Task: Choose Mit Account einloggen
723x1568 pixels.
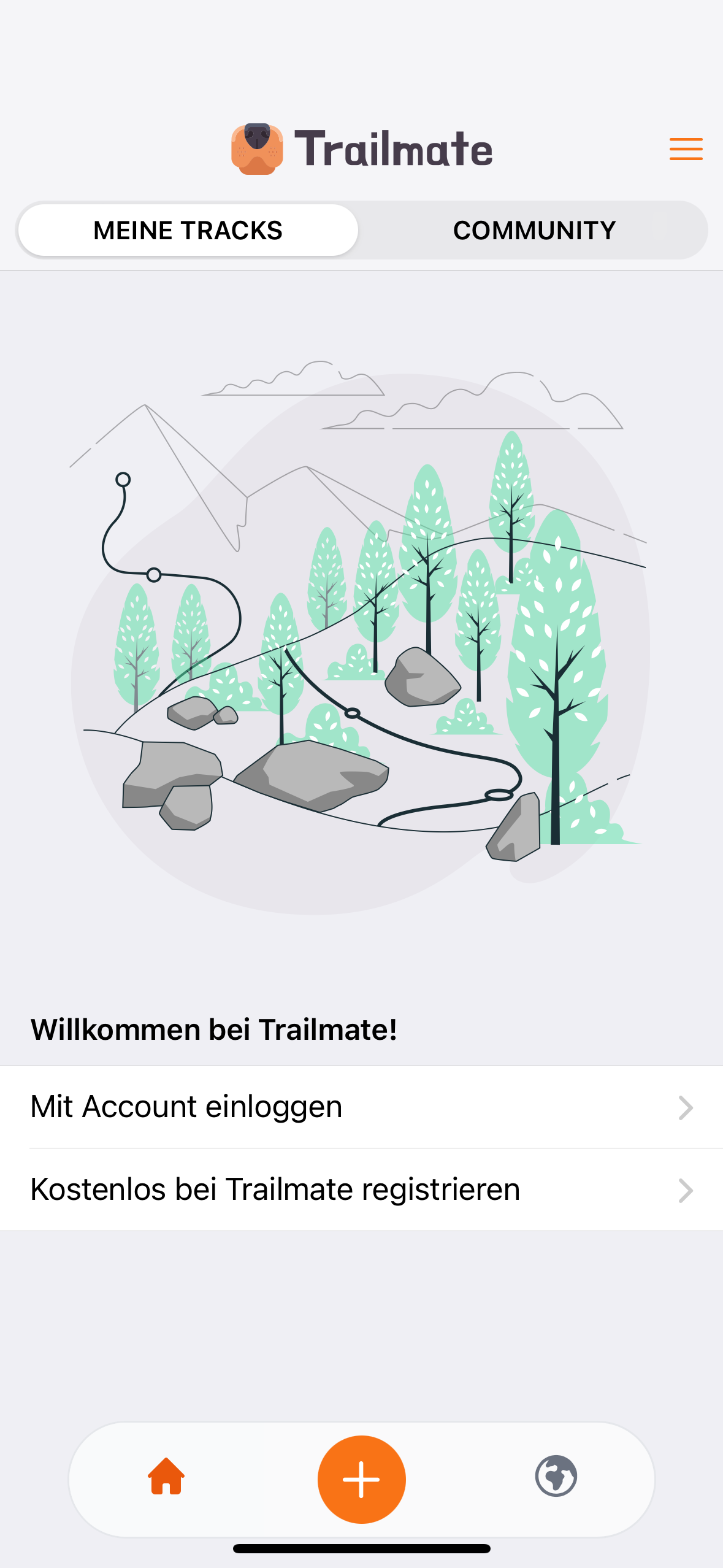Action: point(186,1108)
